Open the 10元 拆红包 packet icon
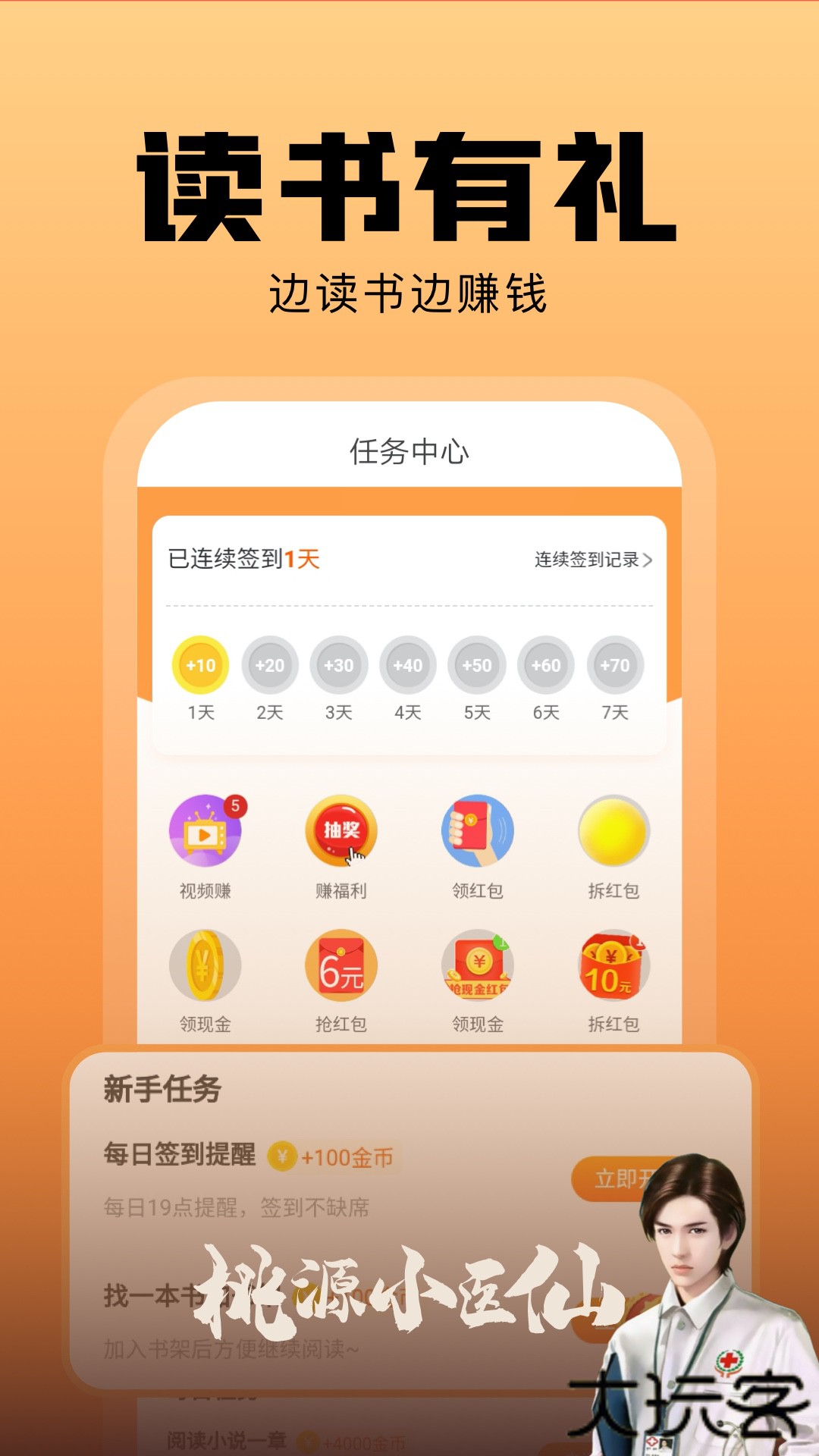 pyautogui.click(x=614, y=967)
